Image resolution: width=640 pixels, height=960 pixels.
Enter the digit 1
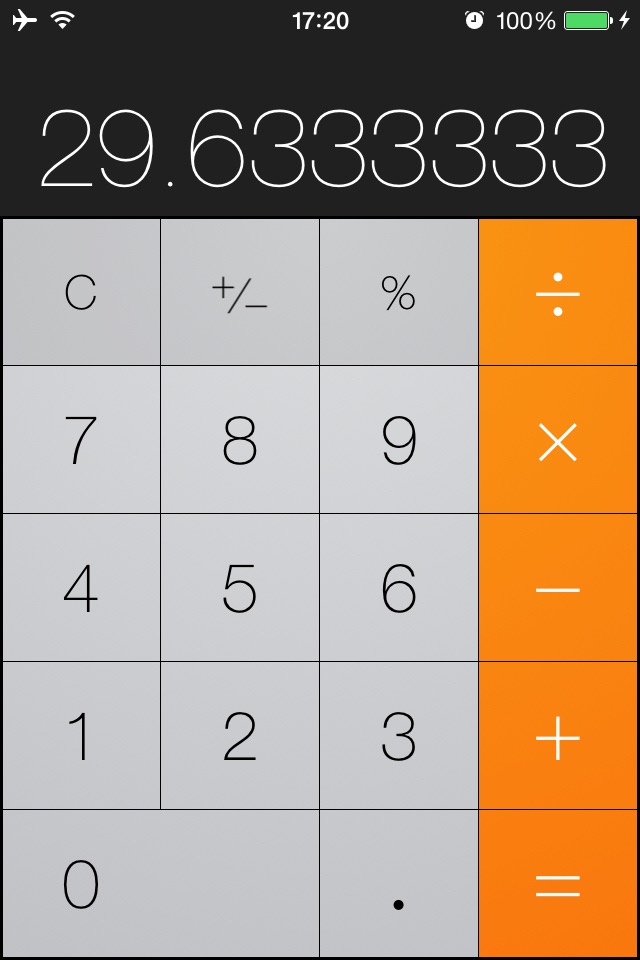coord(80,736)
